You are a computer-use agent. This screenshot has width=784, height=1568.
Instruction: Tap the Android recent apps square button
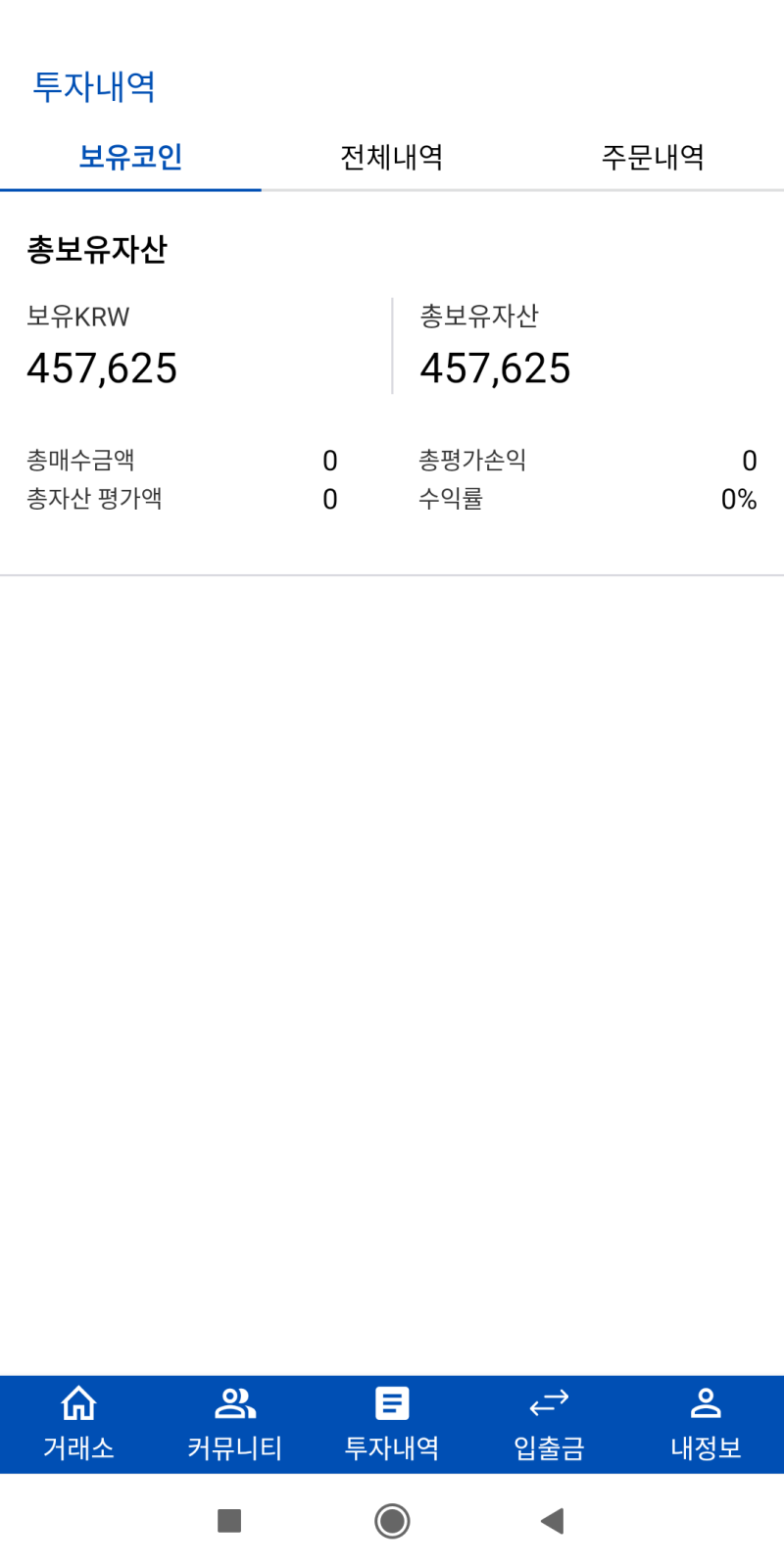pos(229,1520)
